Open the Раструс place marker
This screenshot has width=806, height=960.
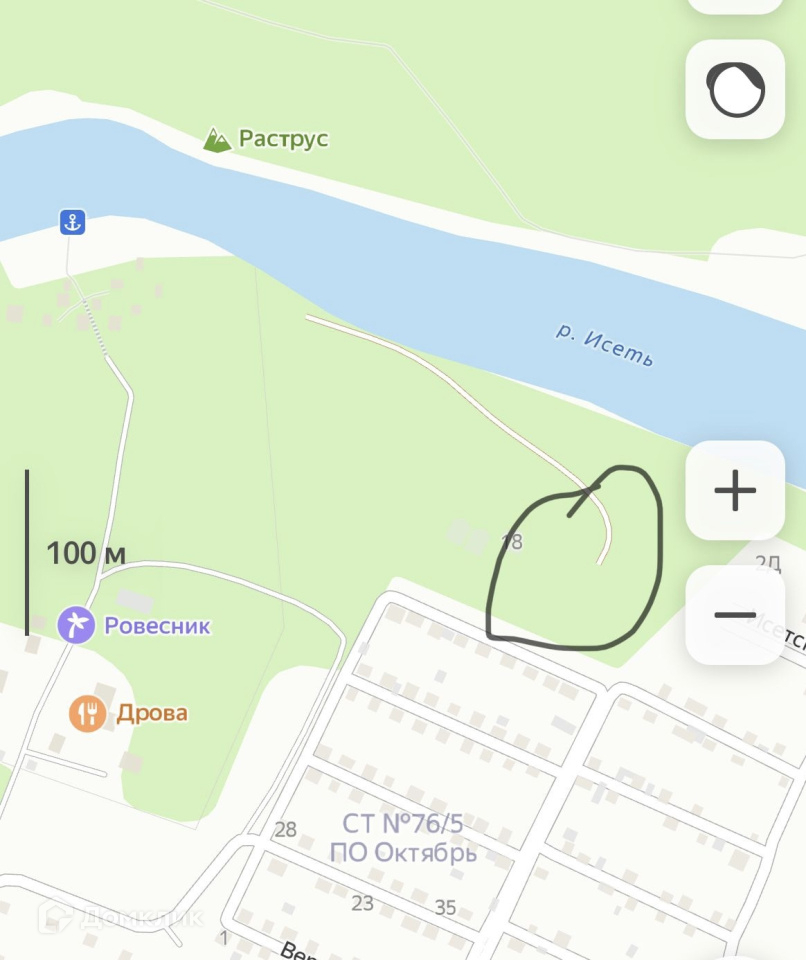point(217,139)
